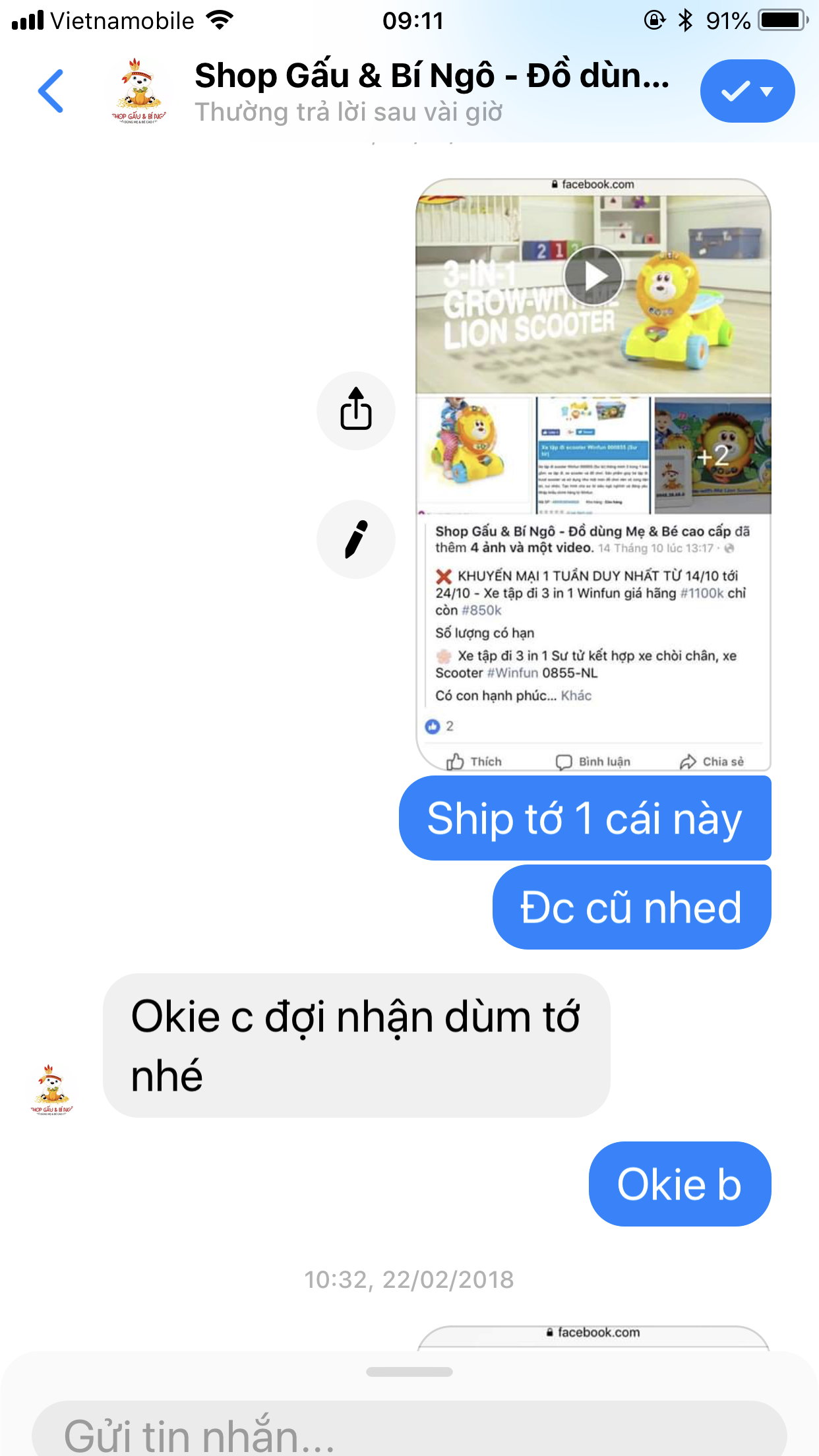Viewport: 819px width, 1456px height.
Task: Edit the screenshot with the pen icon
Action: [356, 539]
